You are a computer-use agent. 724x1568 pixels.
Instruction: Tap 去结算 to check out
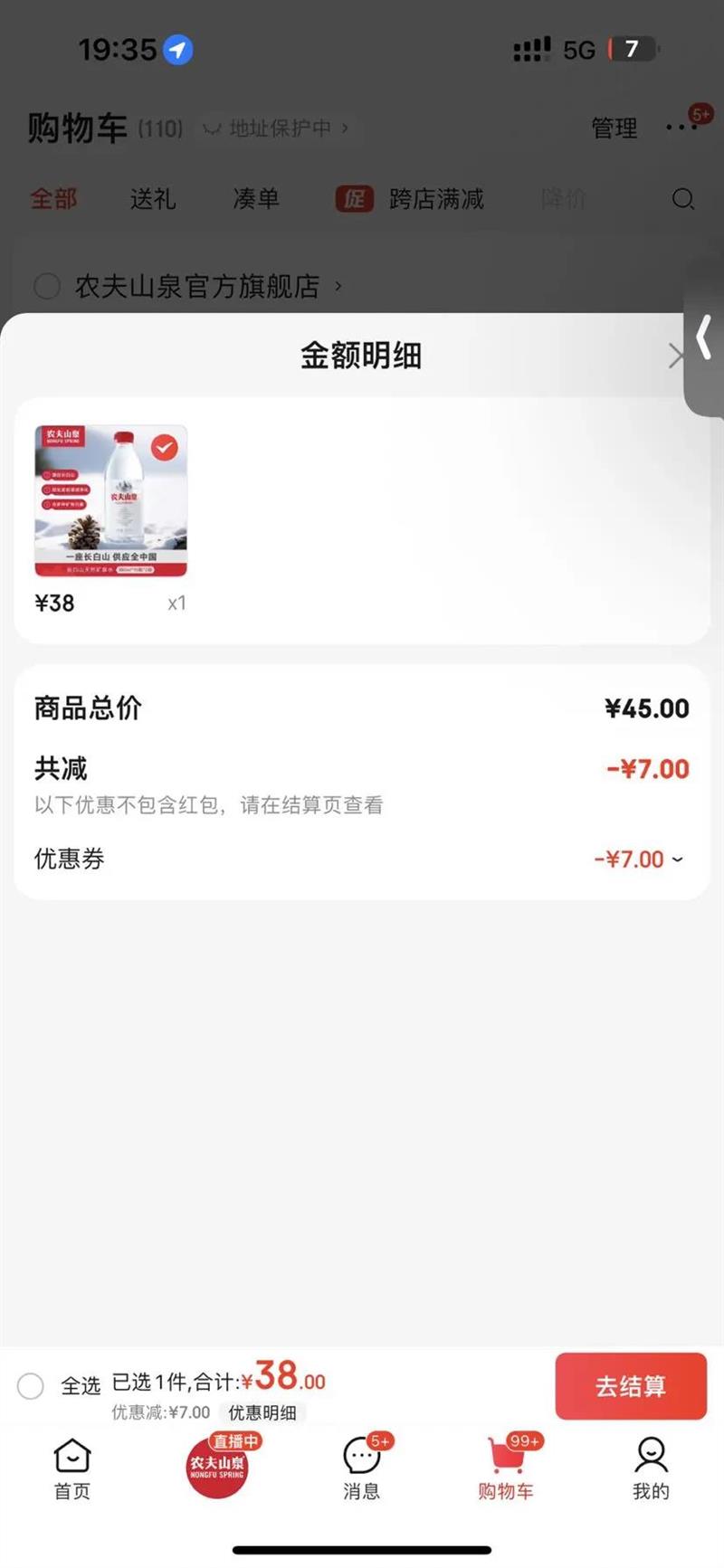630,1385
